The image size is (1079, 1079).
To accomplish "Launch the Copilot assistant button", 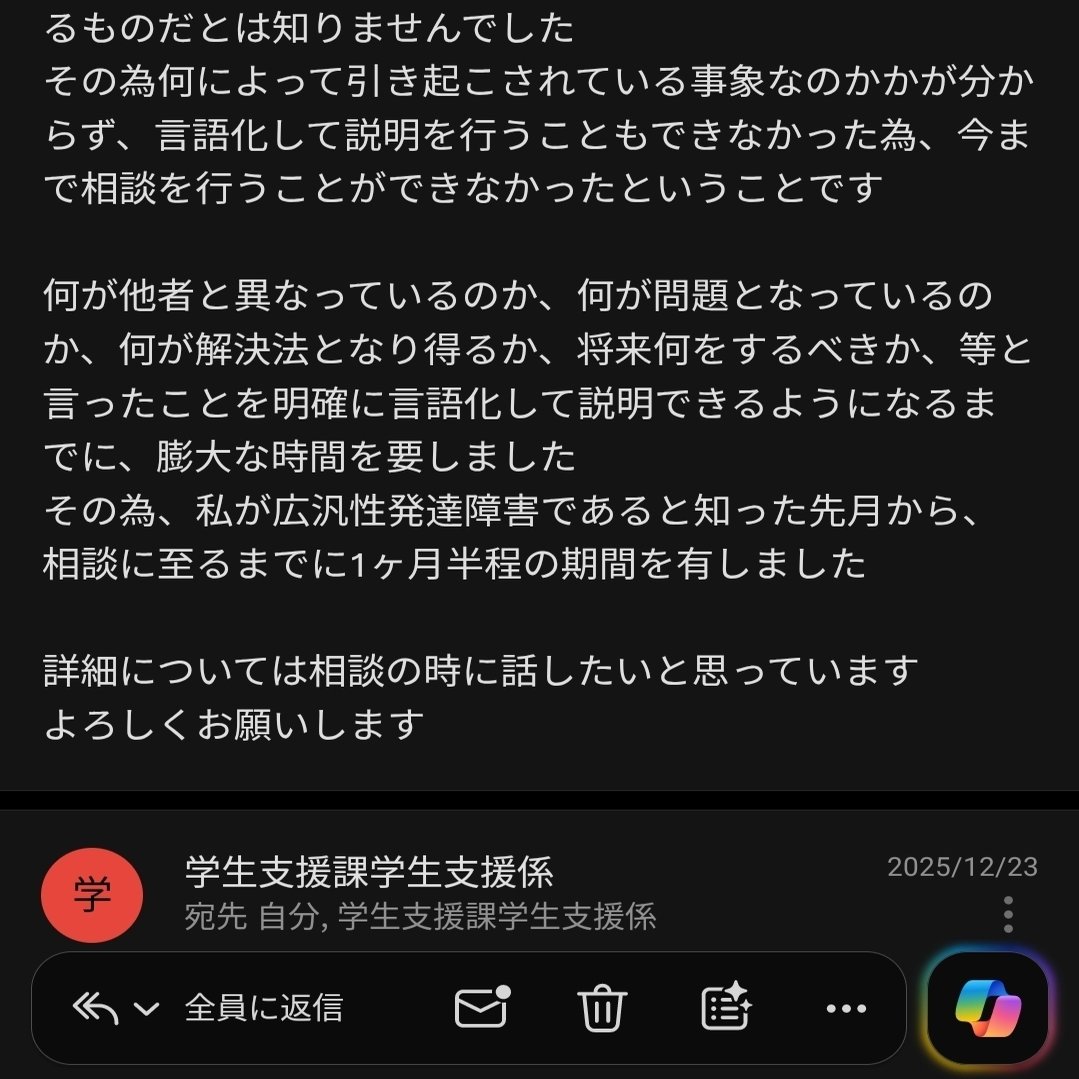I will (988, 1008).
